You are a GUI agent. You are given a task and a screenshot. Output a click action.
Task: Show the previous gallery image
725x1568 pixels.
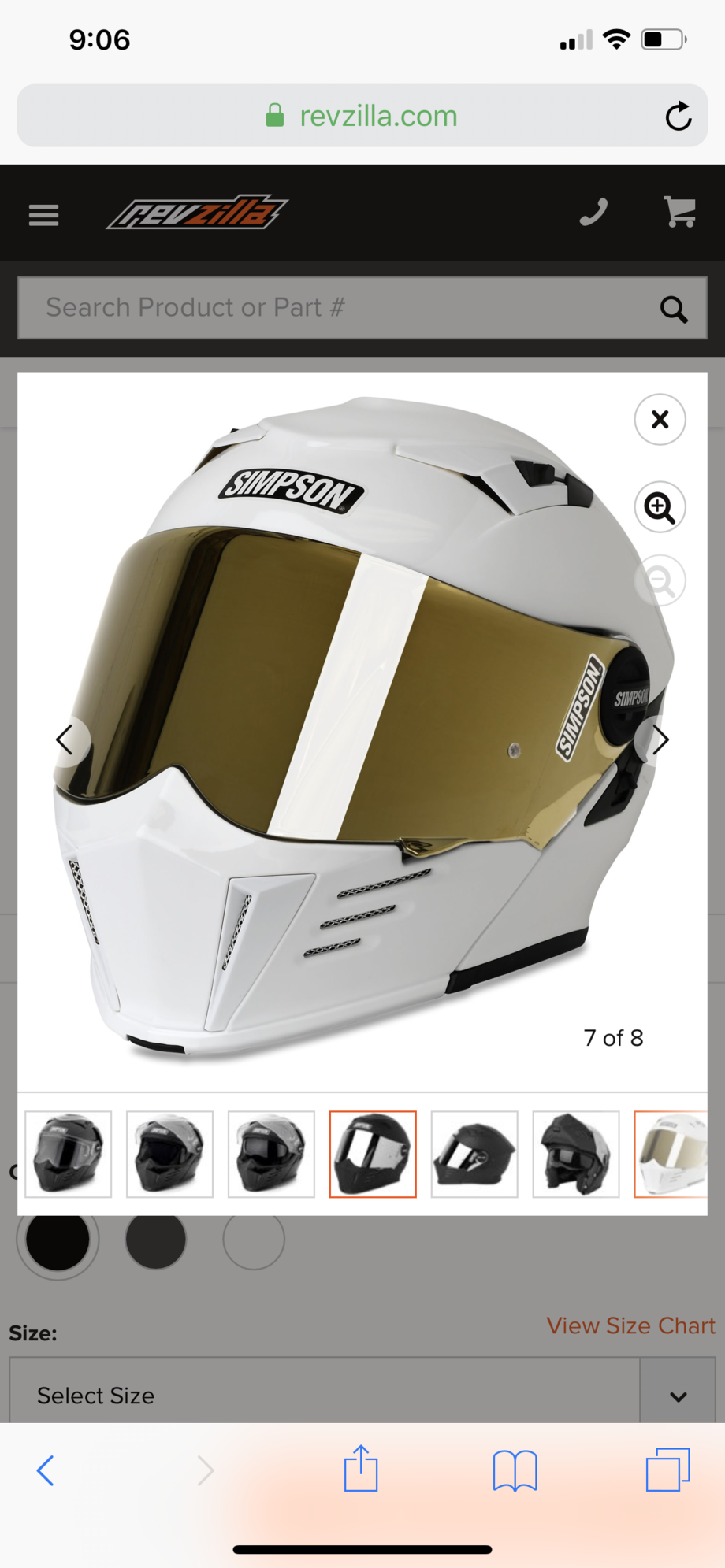pos(65,740)
